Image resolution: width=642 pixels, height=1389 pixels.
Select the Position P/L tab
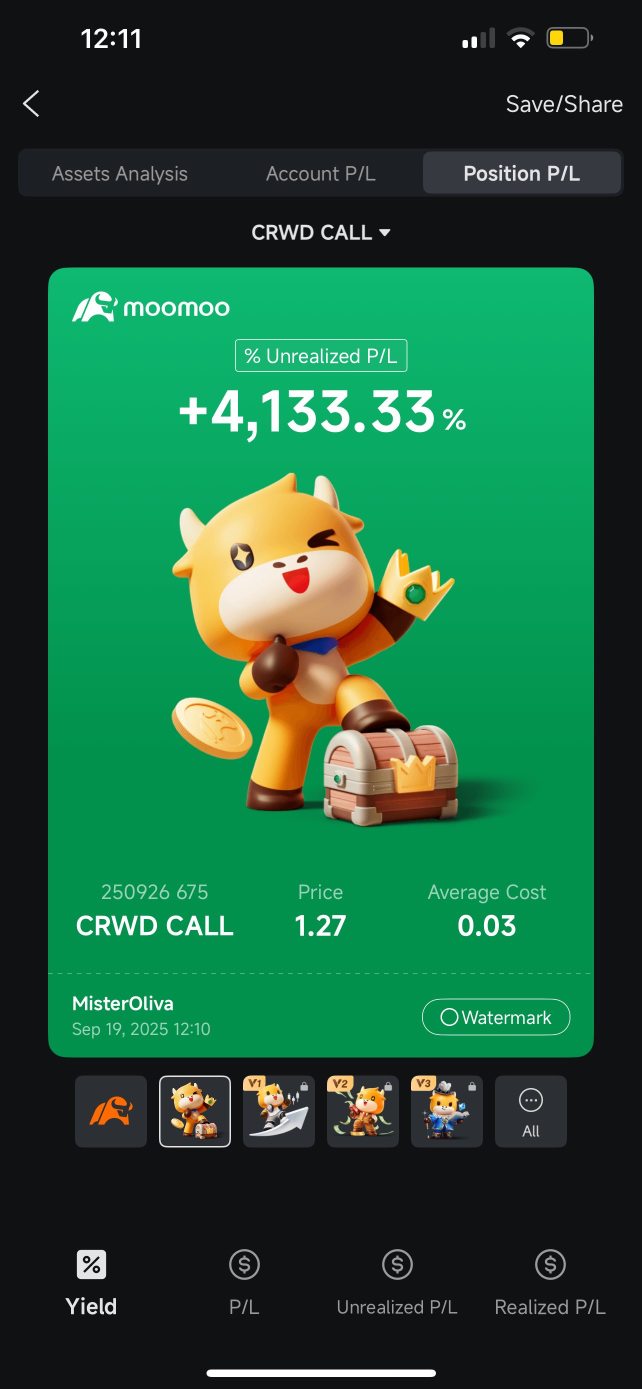tap(521, 174)
